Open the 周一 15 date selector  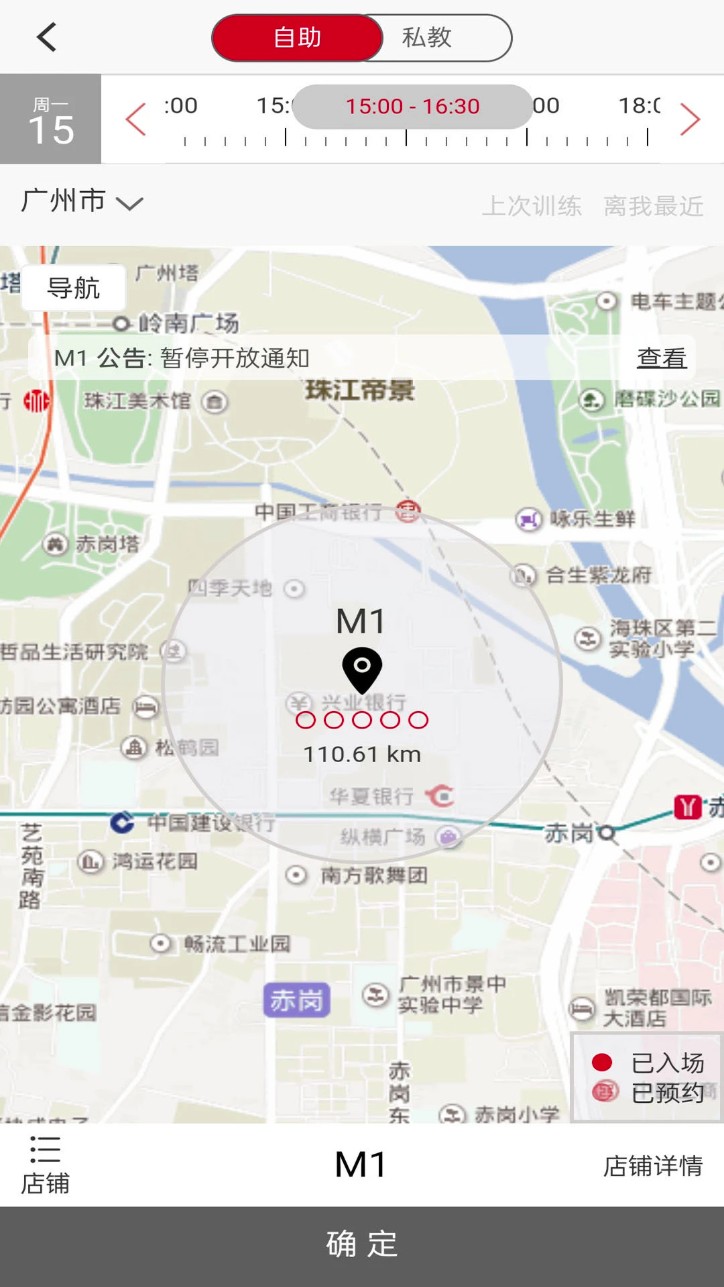[51, 119]
